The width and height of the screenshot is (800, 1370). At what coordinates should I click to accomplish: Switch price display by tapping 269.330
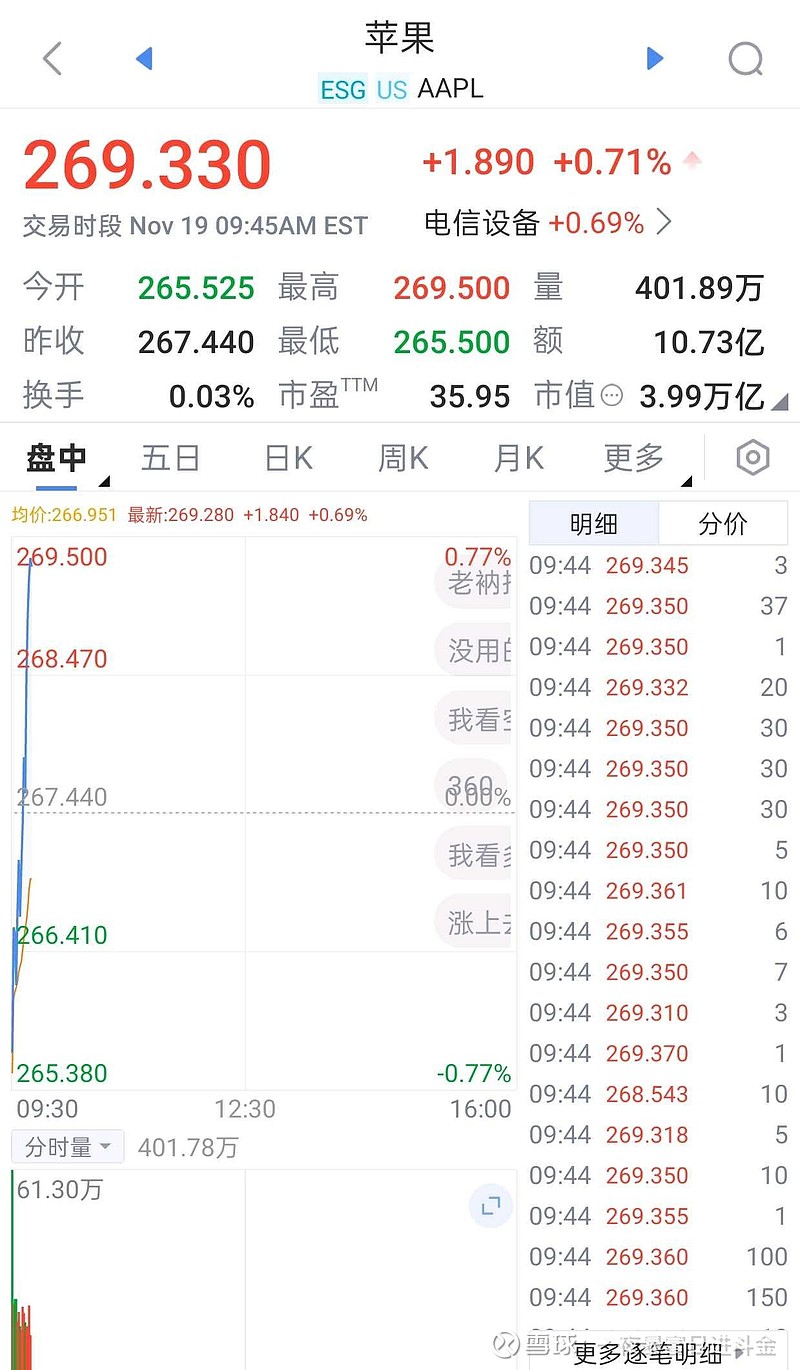click(x=148, y=165)
